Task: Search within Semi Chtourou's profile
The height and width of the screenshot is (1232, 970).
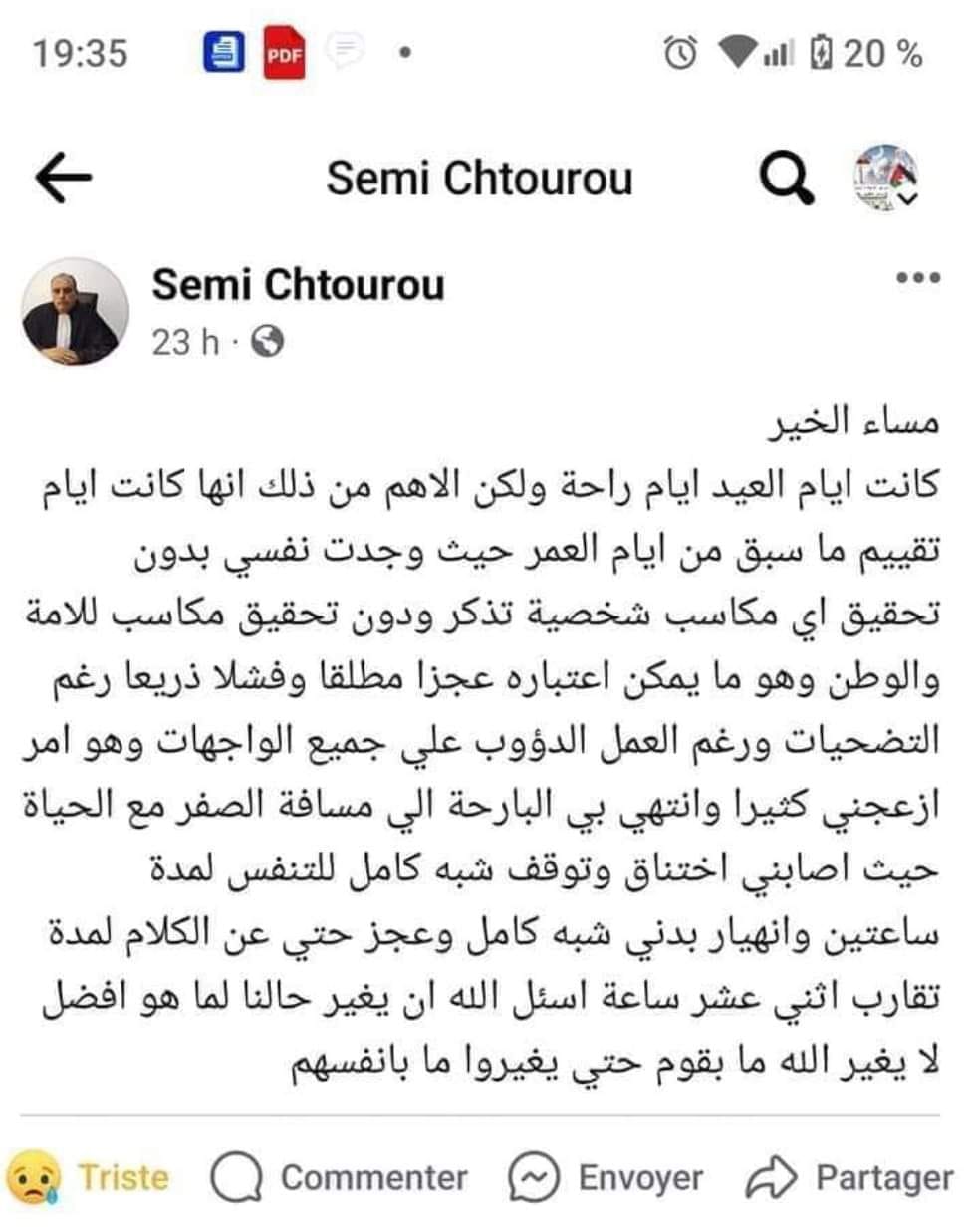Action: point(787,179)
